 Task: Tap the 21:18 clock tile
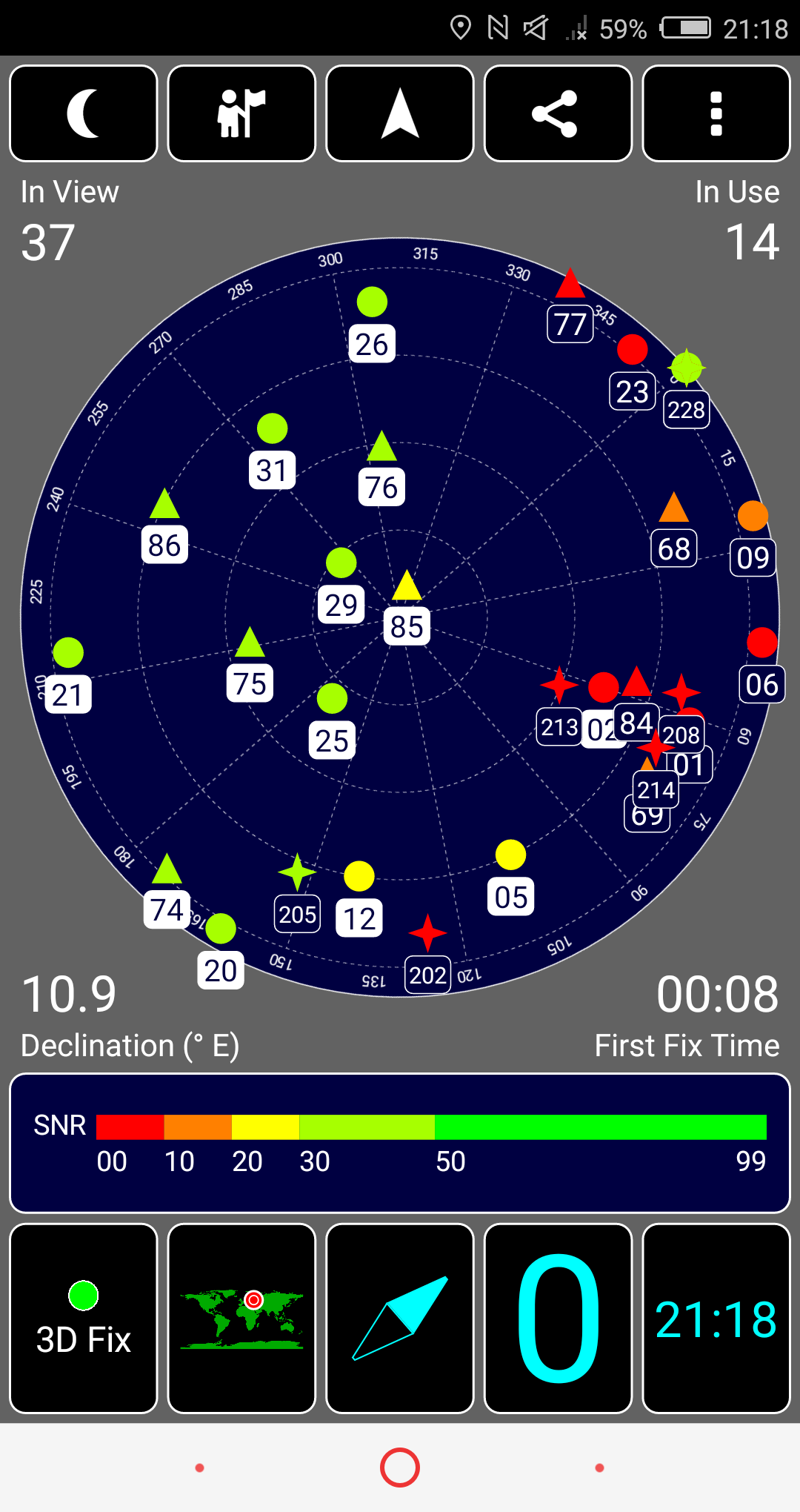pyautogui.click(x=716, y=1319)
